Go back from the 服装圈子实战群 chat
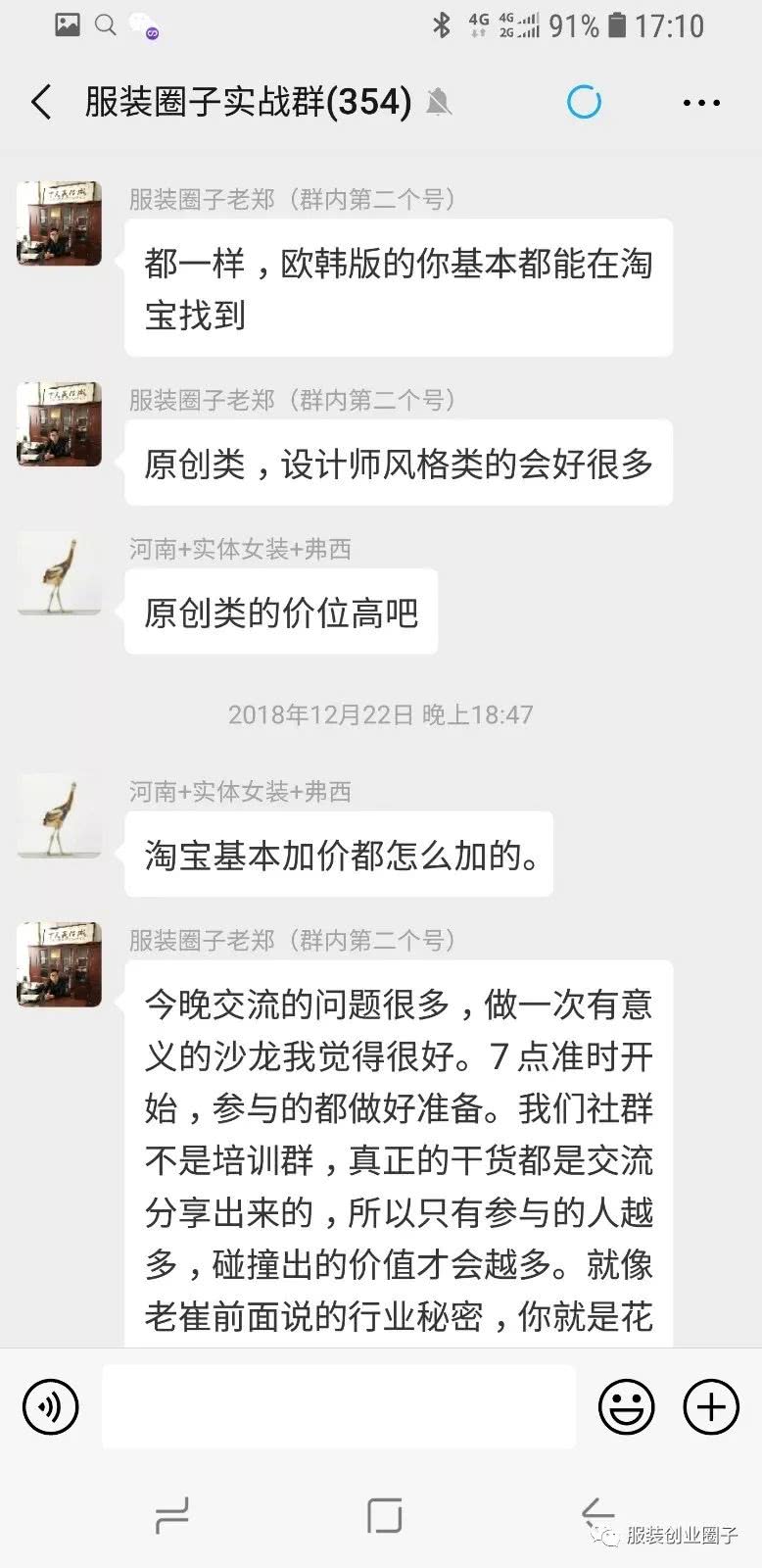Viewport: 762px width, 1568px height. click(41, 102)
